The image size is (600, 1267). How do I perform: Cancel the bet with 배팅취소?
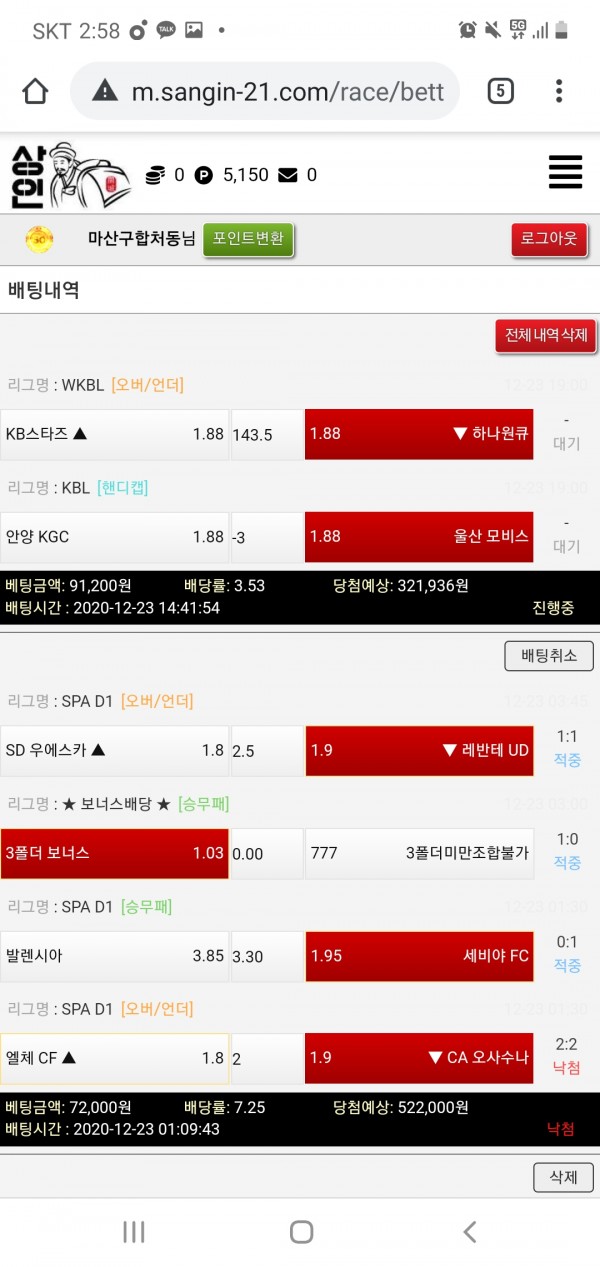tap(549, 656)
